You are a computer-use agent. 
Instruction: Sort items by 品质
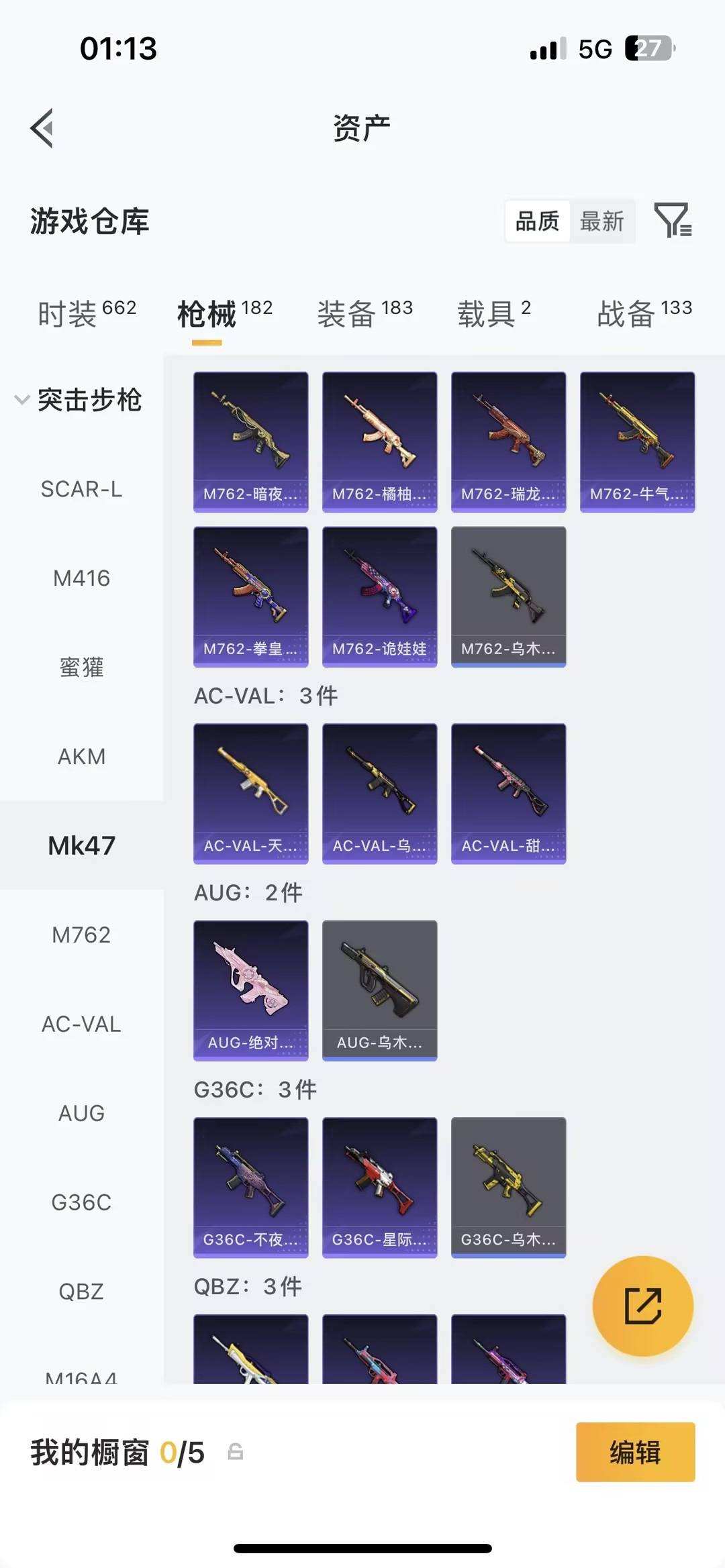click(x=537, y=221)
